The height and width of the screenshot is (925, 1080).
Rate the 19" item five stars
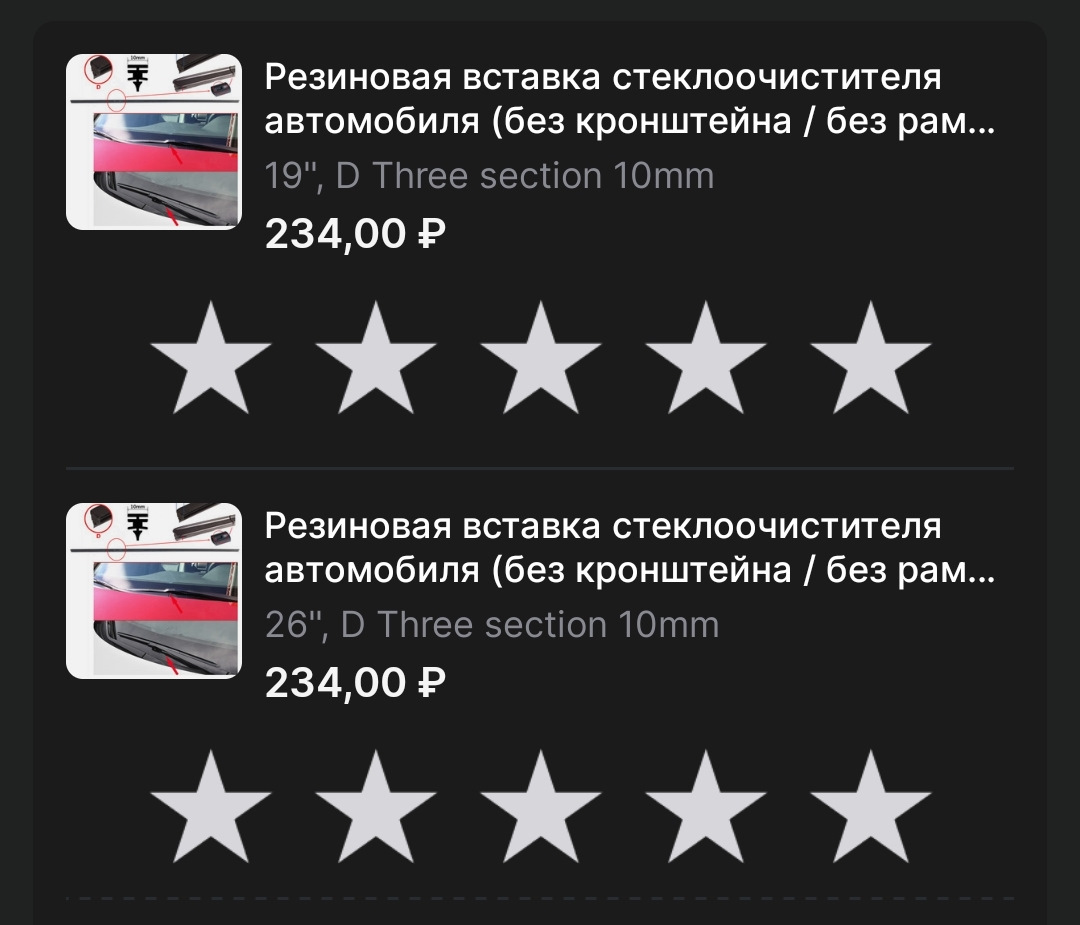click(870, 360)
